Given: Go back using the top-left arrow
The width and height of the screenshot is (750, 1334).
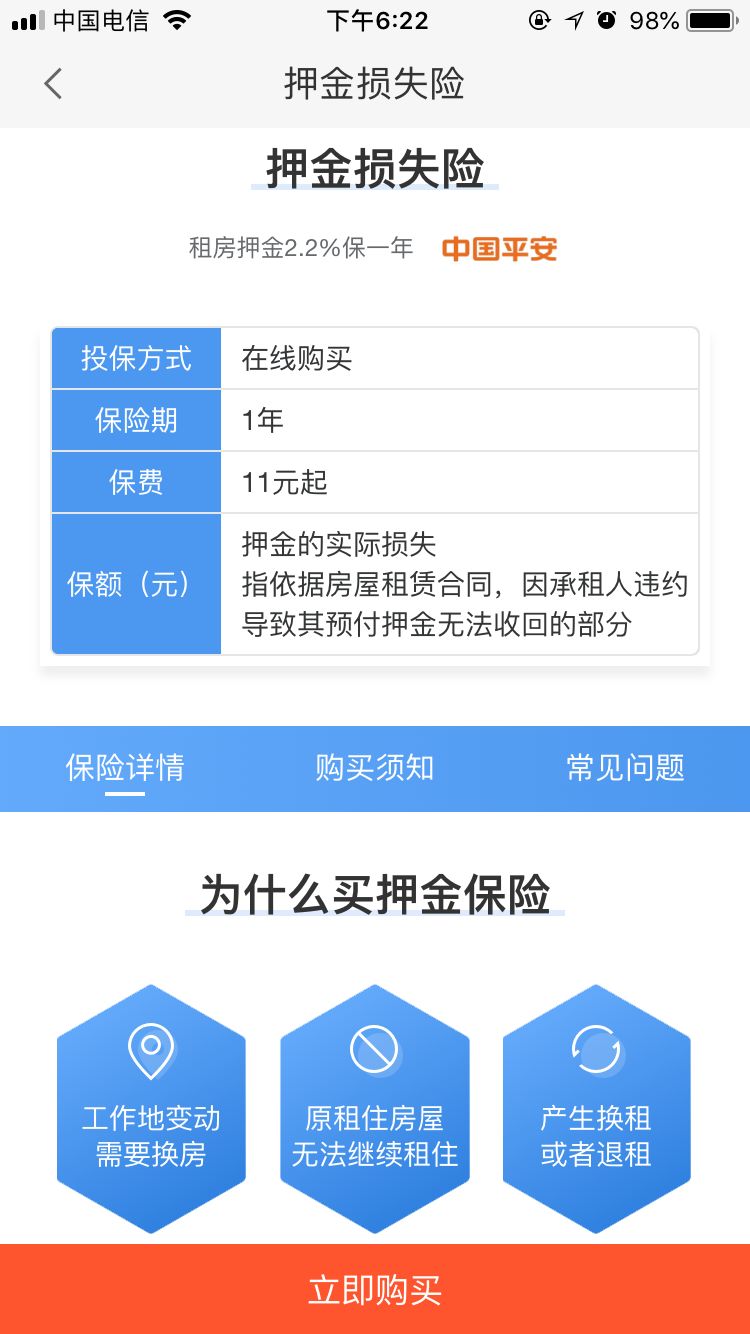Looking at the screenshot, I should 54,84.
